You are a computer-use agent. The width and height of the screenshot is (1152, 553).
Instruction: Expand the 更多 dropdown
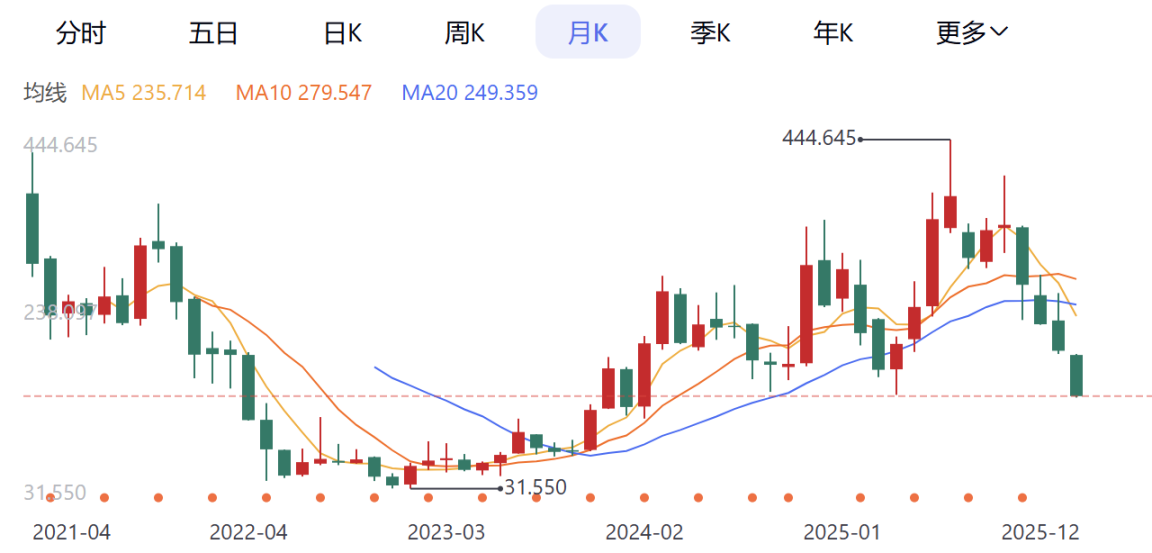pos(972,33)
